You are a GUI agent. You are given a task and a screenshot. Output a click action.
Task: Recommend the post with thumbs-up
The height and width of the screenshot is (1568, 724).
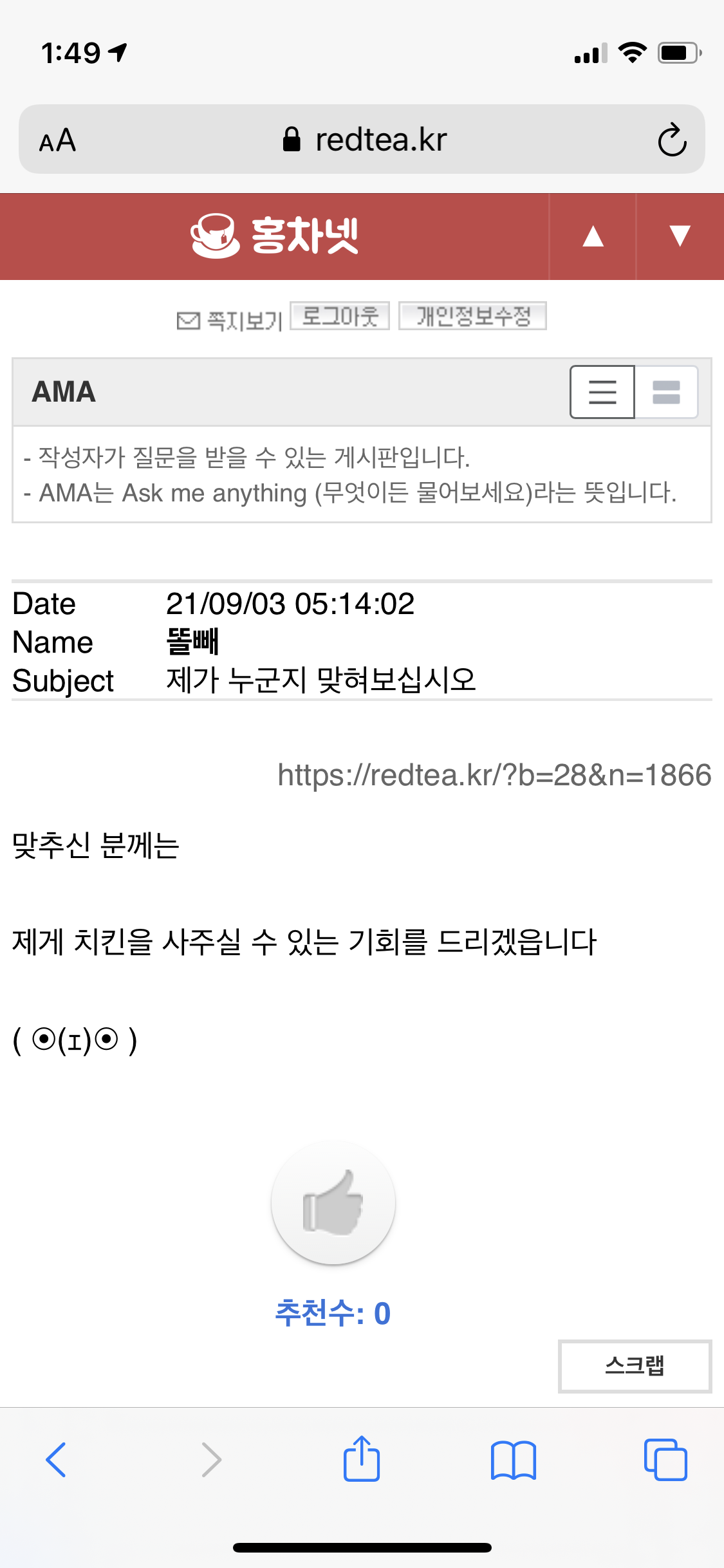point(333,1202)
